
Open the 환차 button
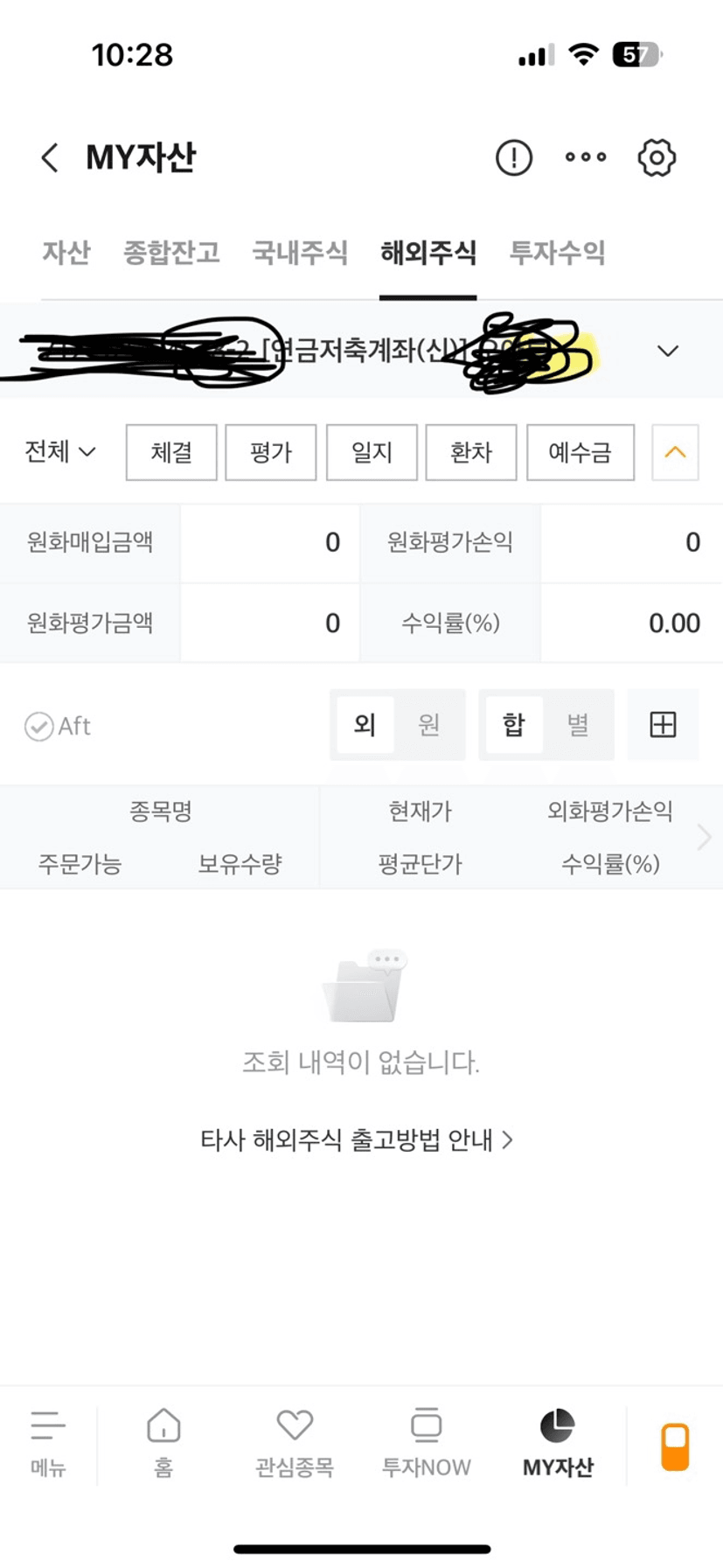[471, 452]
